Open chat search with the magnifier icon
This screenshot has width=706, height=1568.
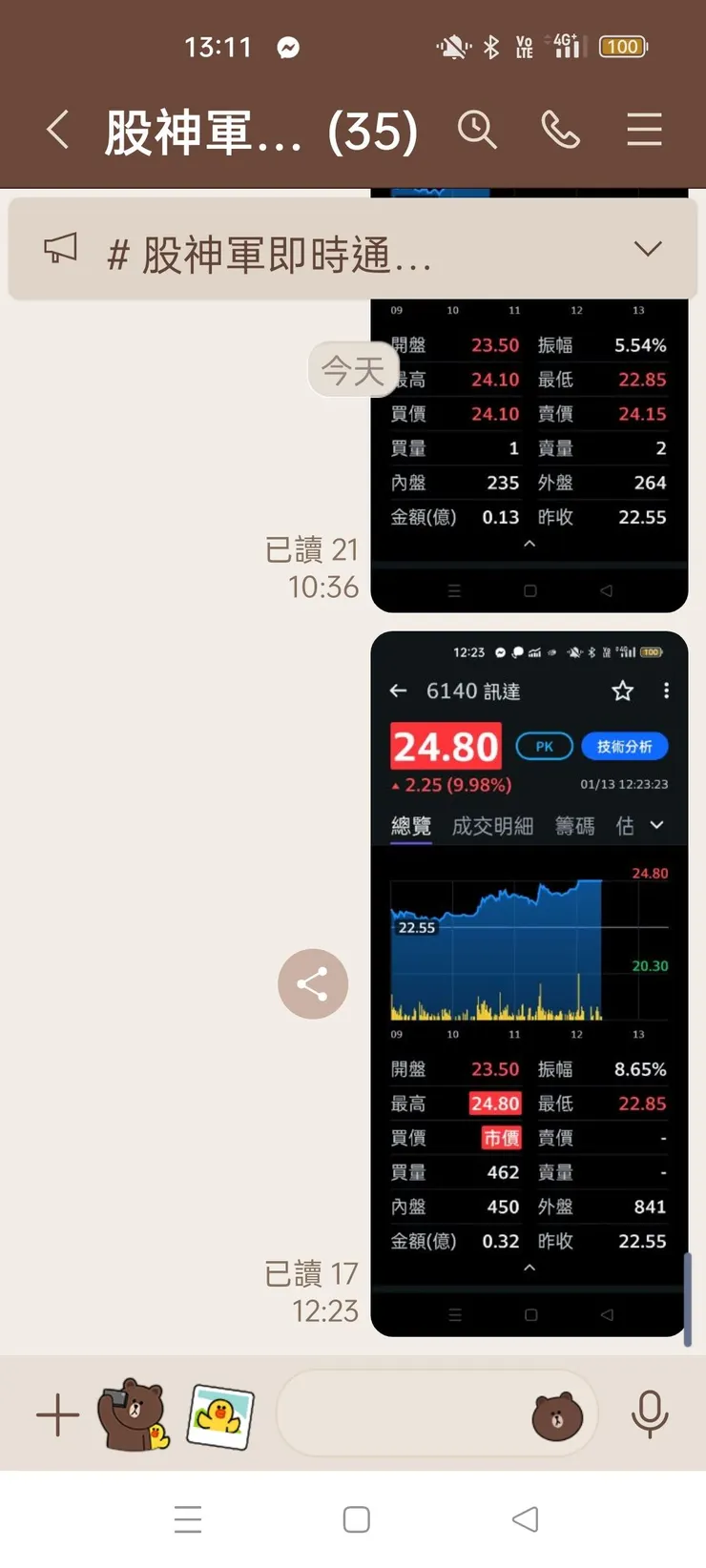(x=478, y=132)
